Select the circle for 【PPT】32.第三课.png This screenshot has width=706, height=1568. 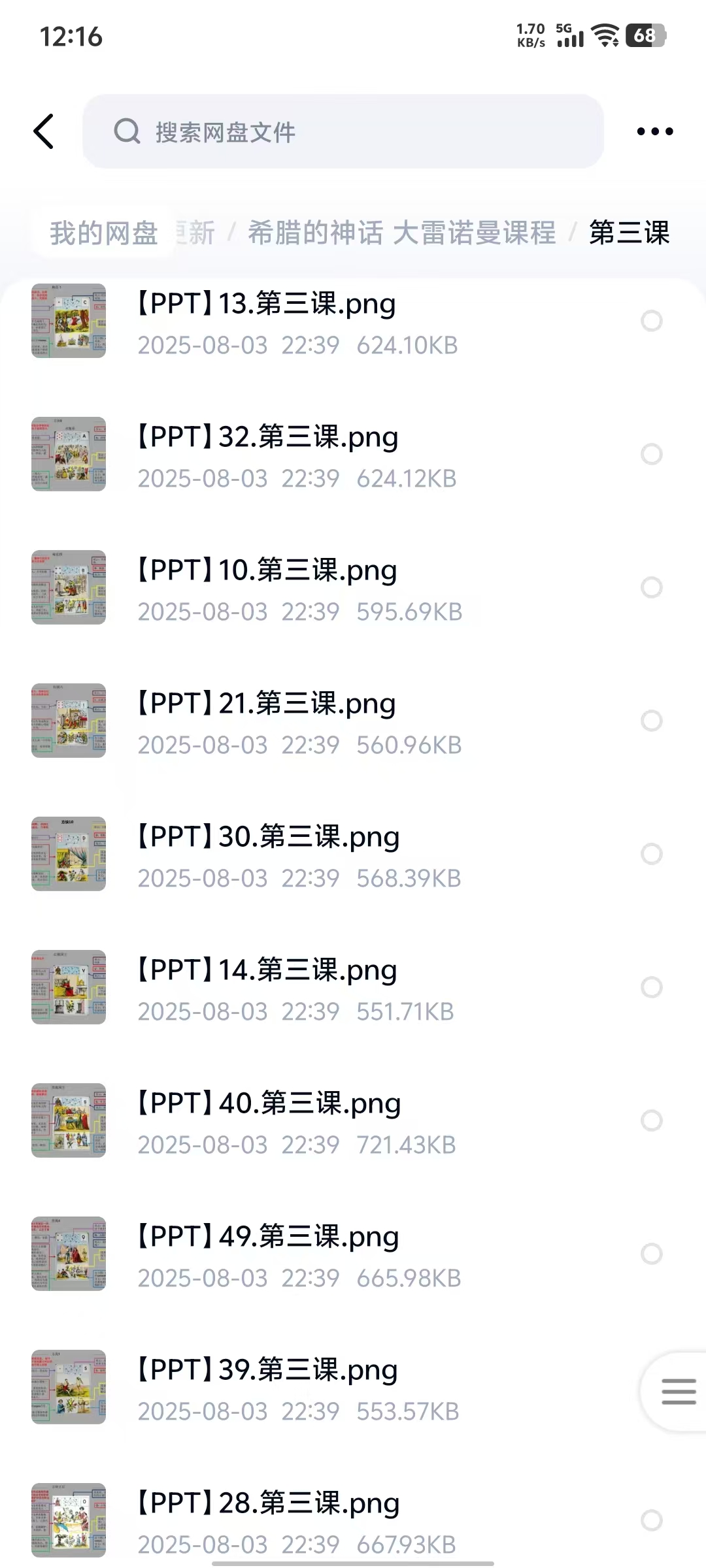pos(651,454)
